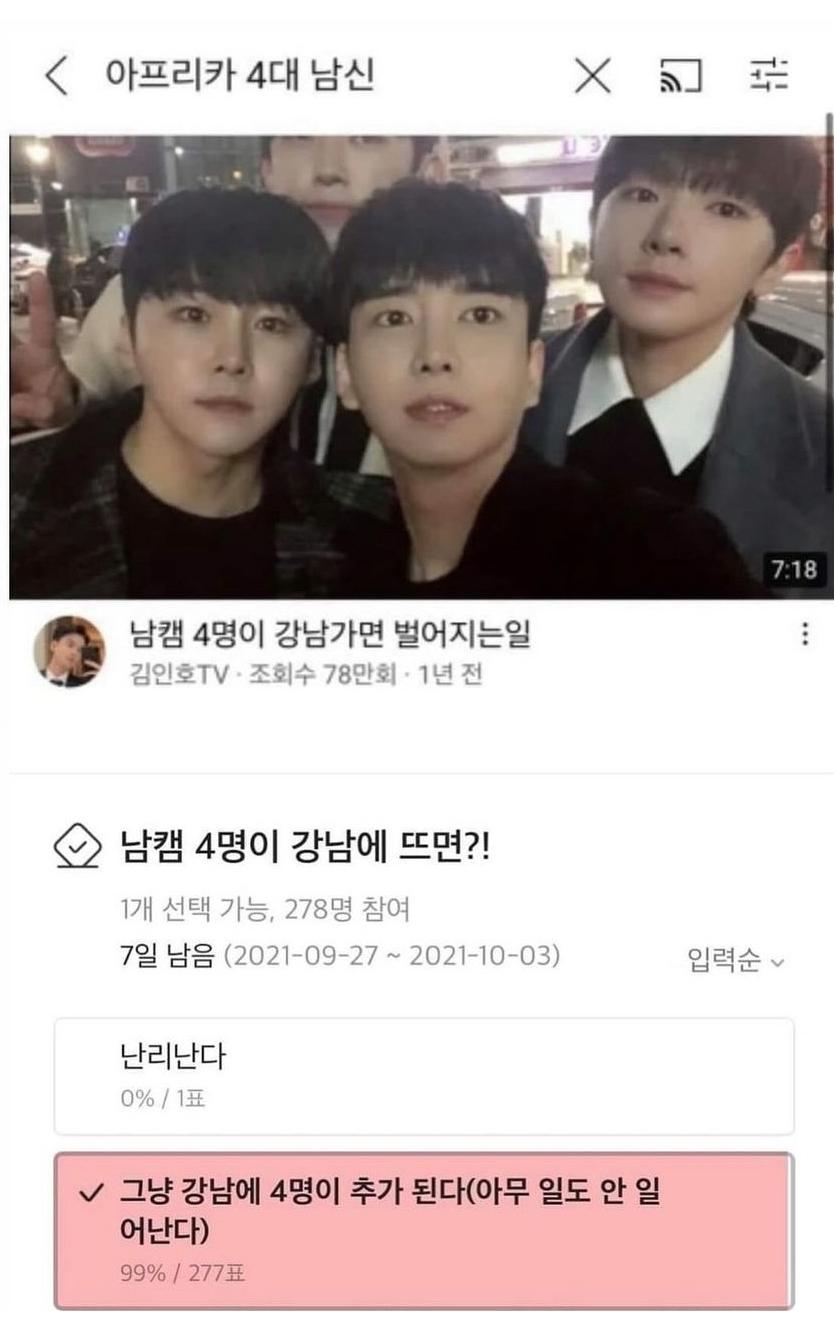Clear the search query with the X
836x1319 pixels.
593,76
